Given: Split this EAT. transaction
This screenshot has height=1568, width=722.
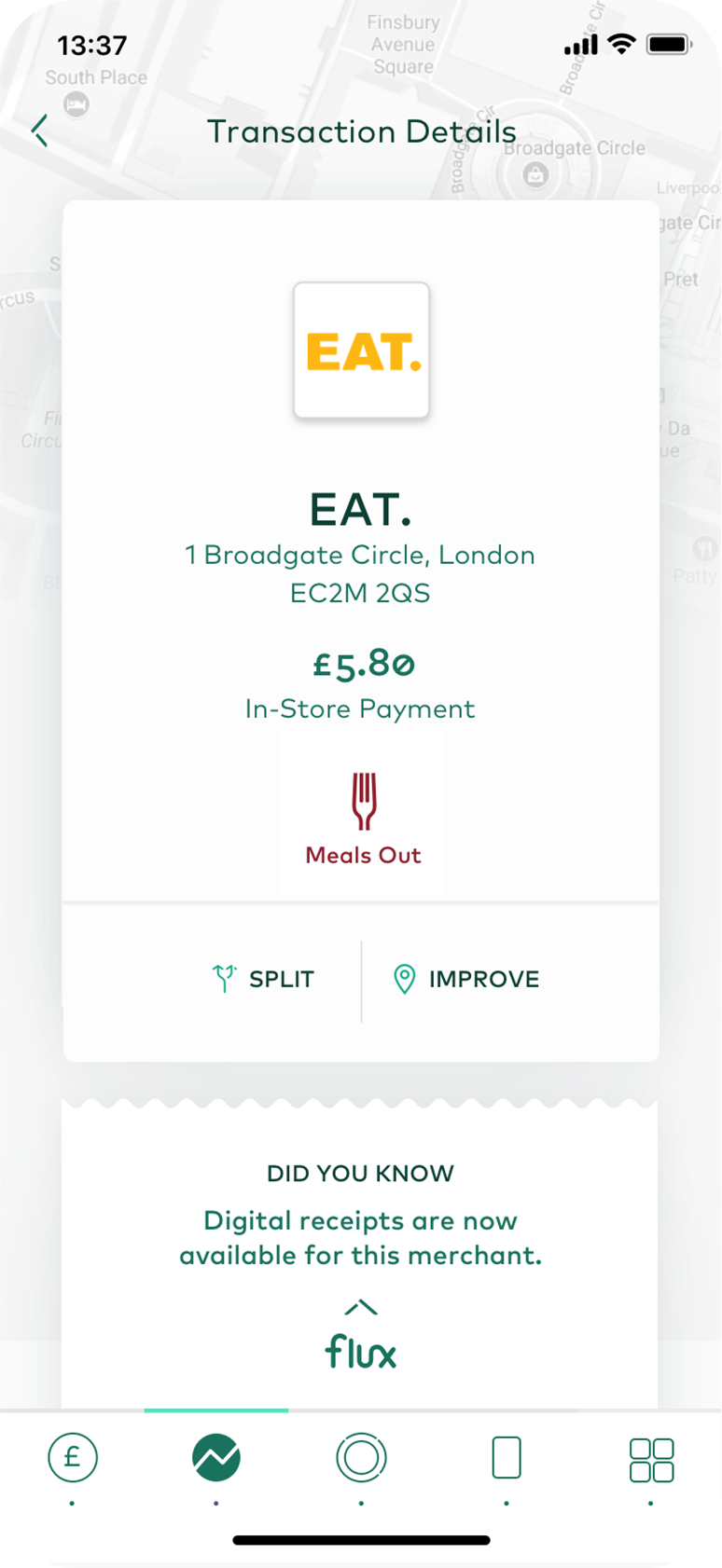Looking at the screenshot, I should click(263, 979).
